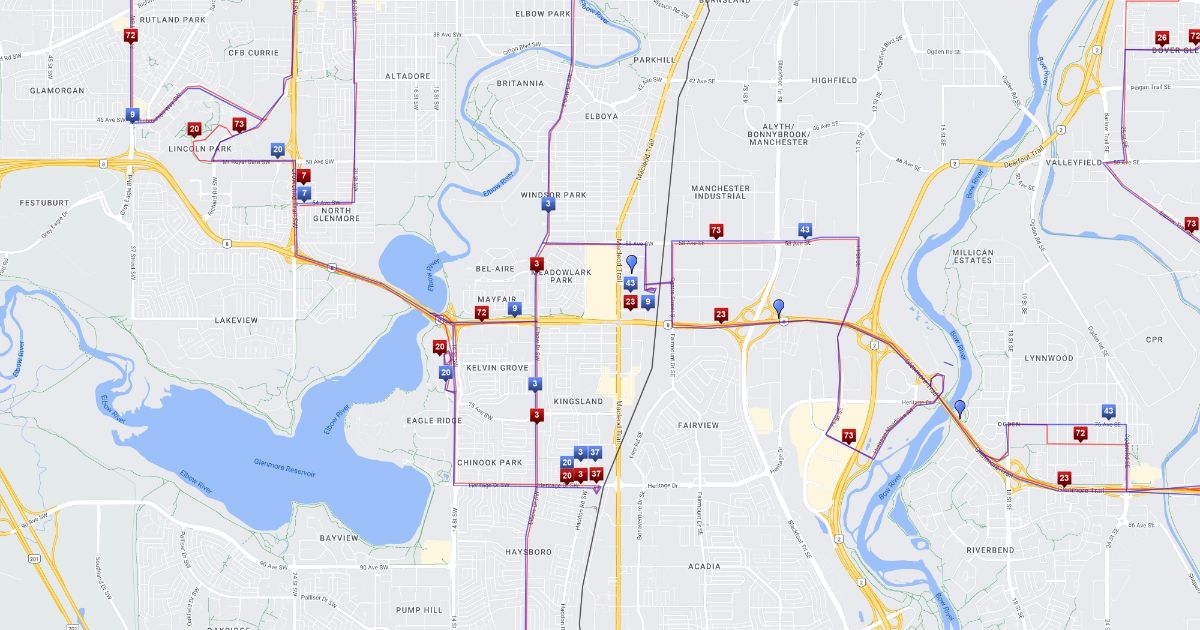Select red route 23 marker in Riverbend

tap(1064, 477)
